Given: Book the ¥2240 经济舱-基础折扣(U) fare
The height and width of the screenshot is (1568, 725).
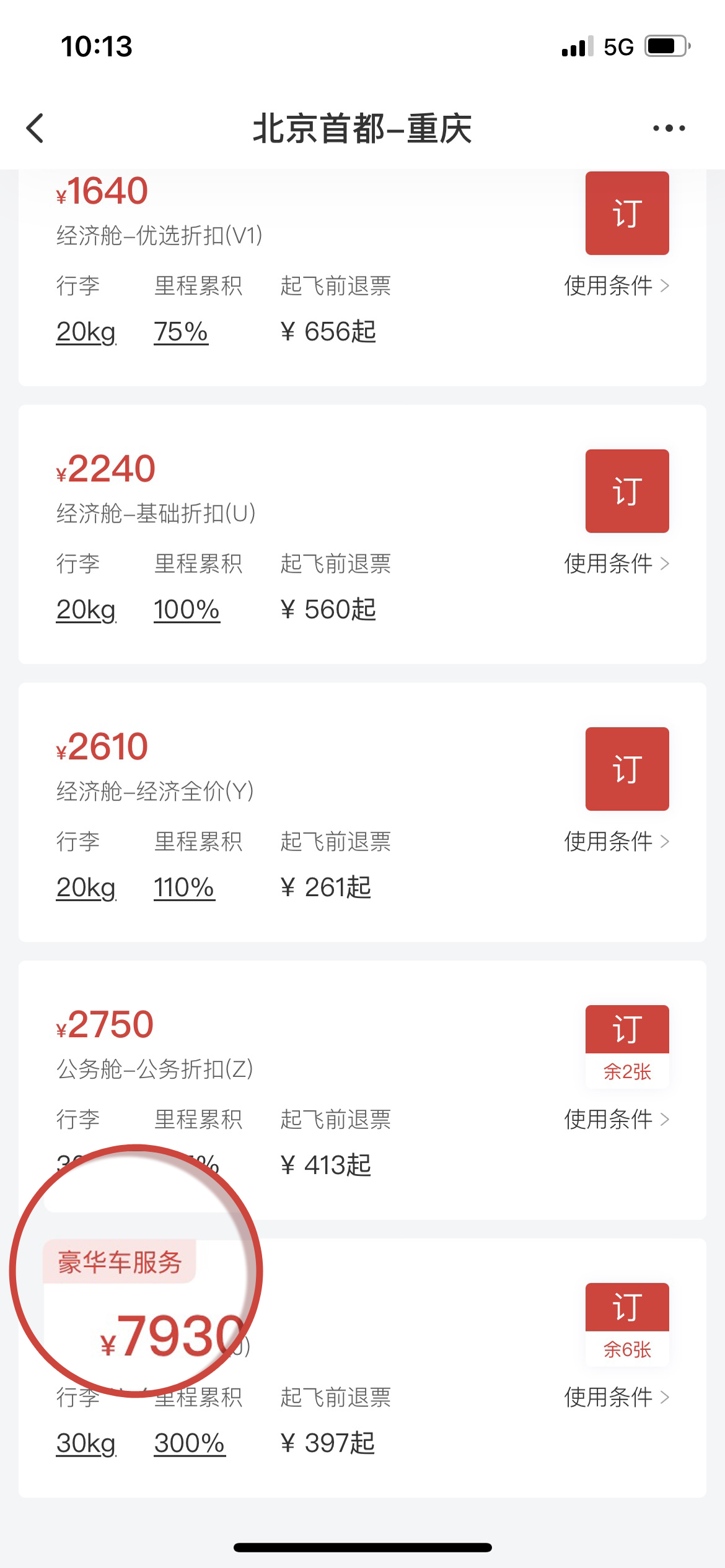Looking at the screenshot, I should 626,491.
